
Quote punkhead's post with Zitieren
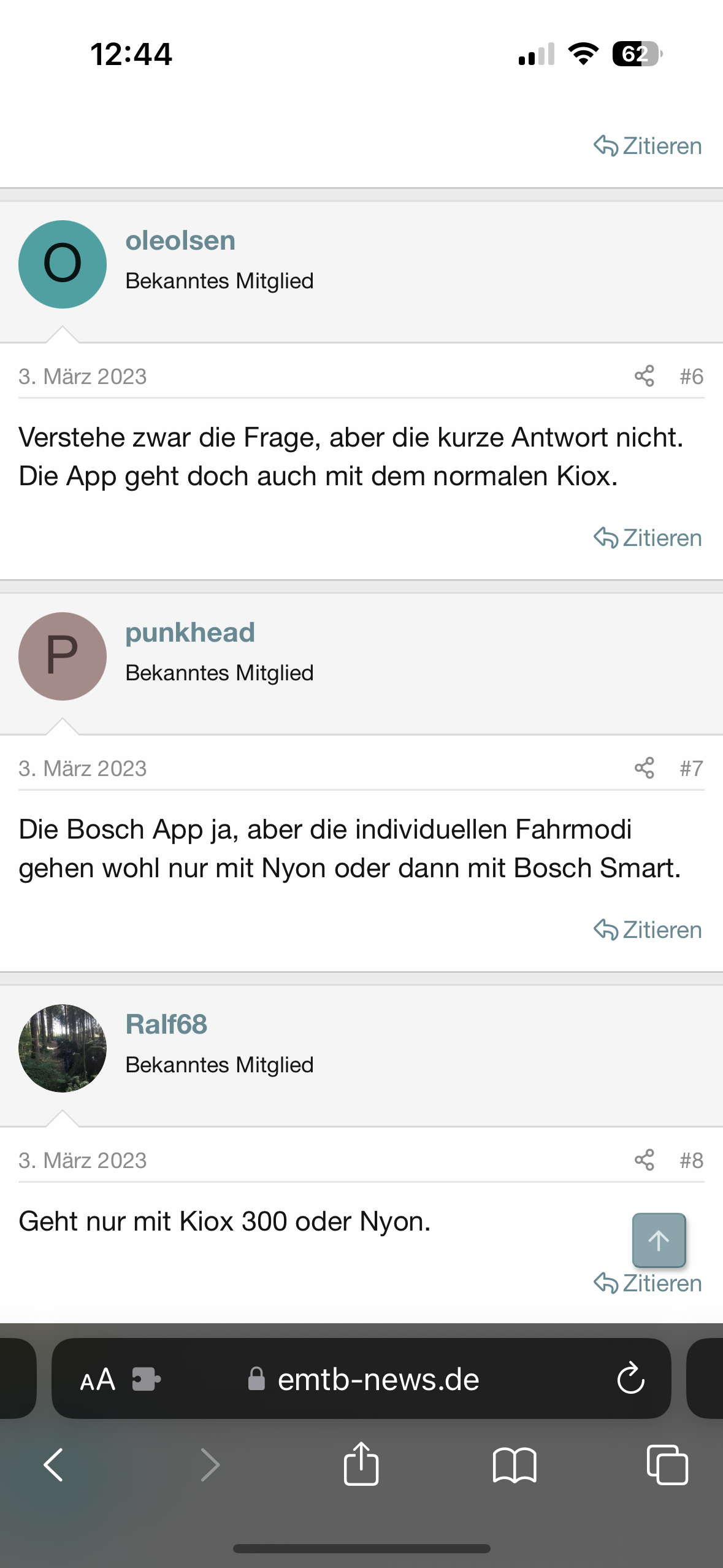[x=648, y=929]
